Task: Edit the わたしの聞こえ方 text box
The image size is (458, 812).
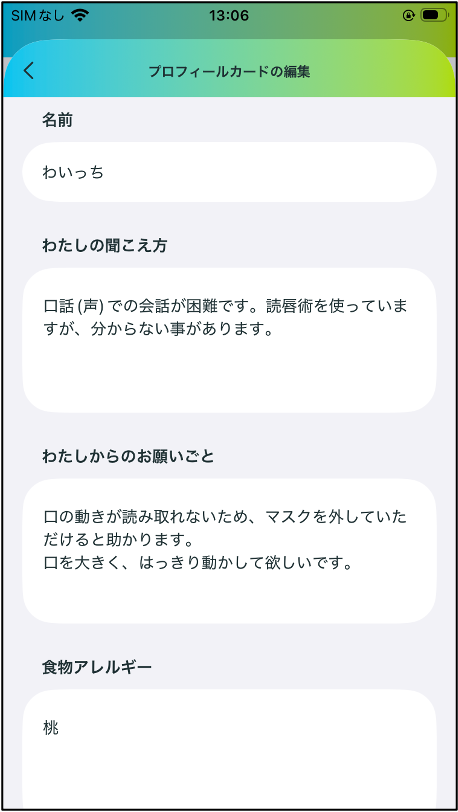Action: (x=229, y=340)
